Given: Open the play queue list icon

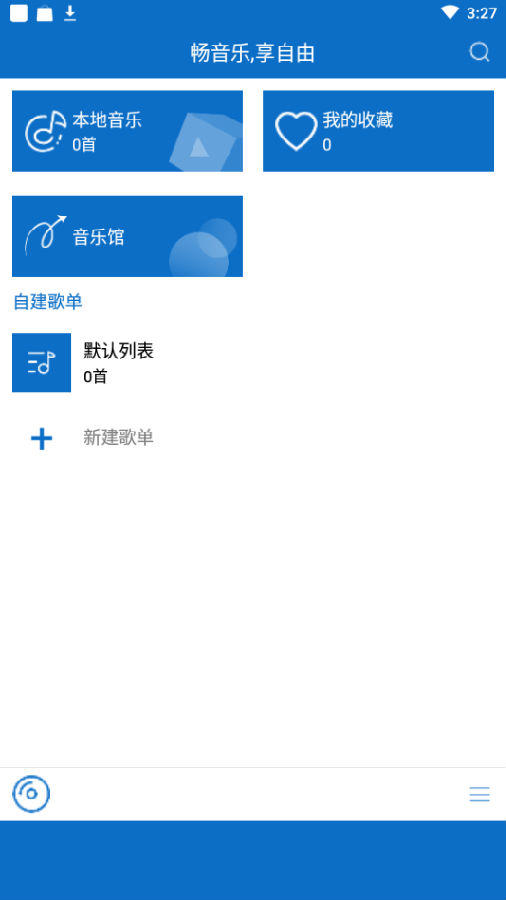Looking at the screenshot, I should tap(479, 794).
